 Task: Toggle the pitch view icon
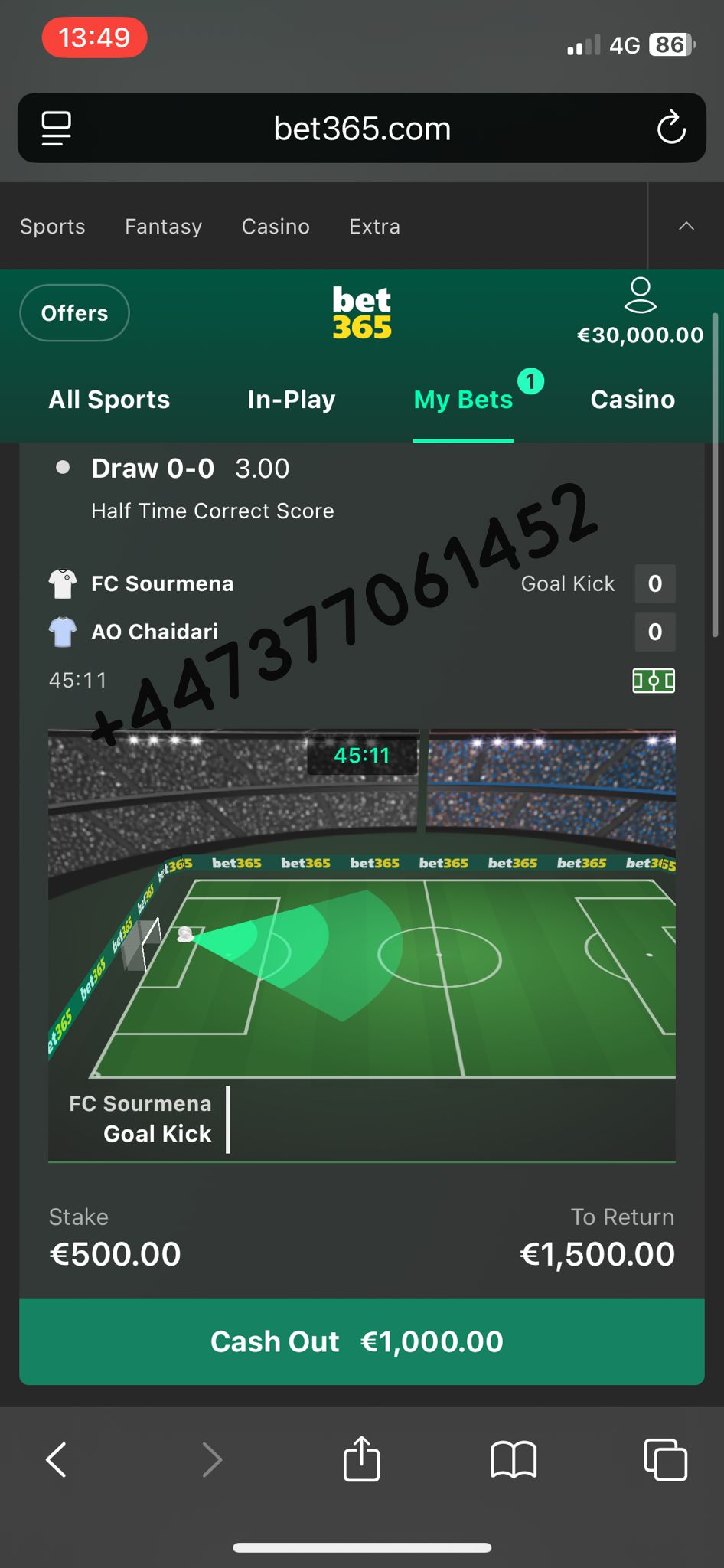[654, 680]
